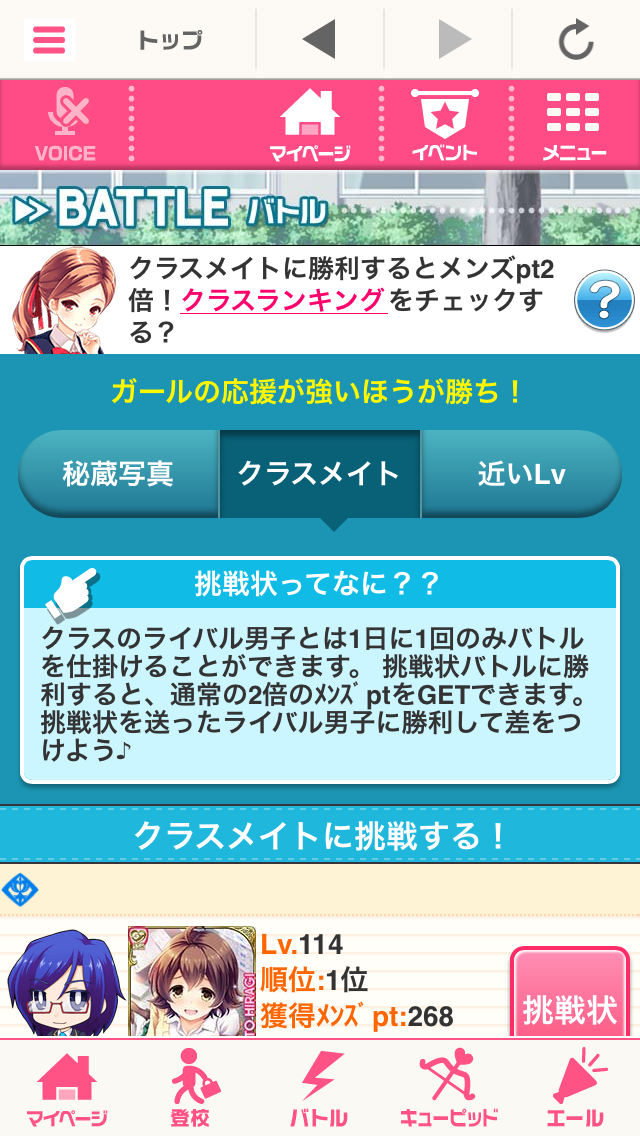Toggle the VOICE mute icon
The image size is (640, 1136).
click(66, 125)
